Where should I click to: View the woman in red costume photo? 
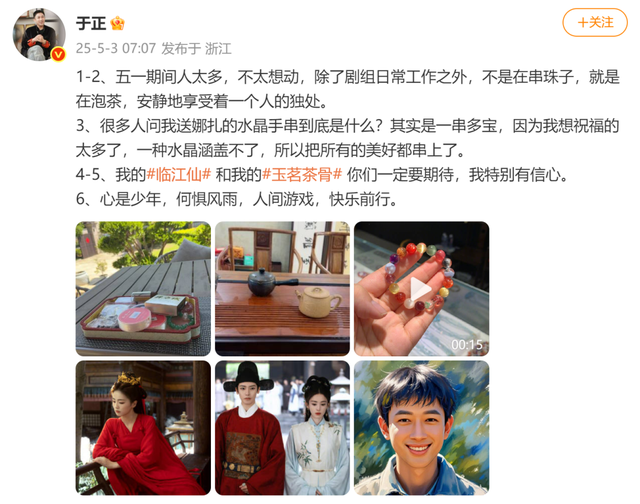coord(143,427)
